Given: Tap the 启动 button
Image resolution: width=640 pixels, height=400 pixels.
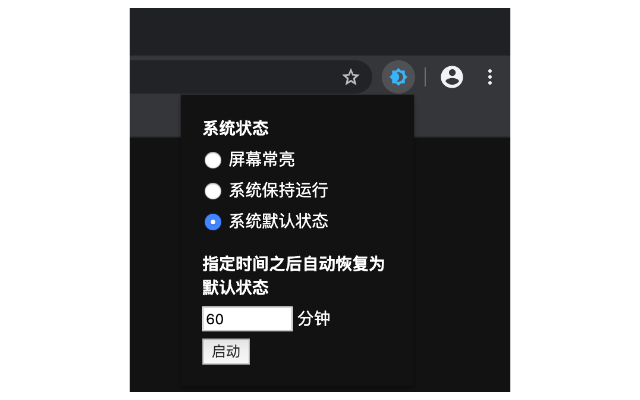Looking at the screenshot, I should click(226, 351).
